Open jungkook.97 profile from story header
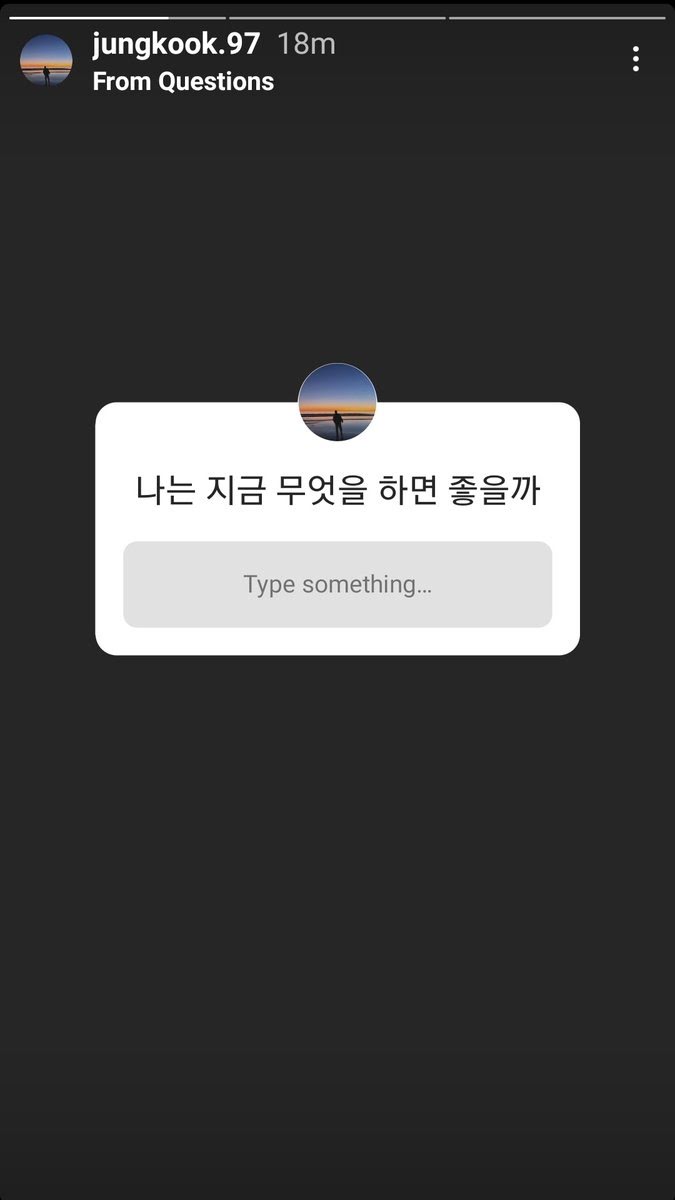The width and height of the screenshot is (675, 1200). click(x=176, y=44)
